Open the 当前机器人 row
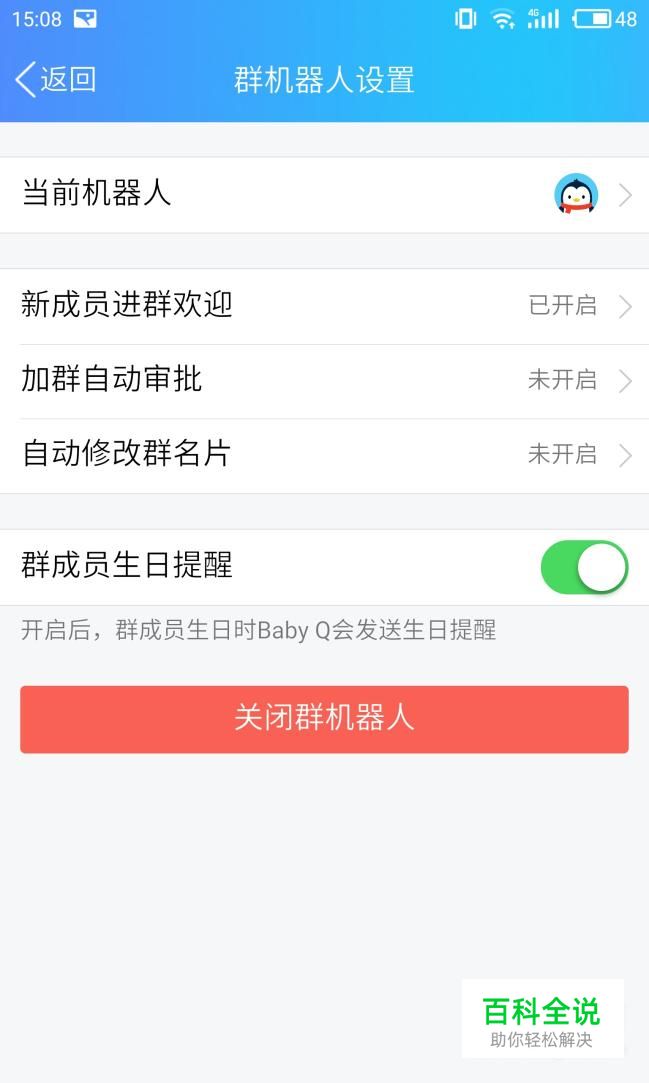The height and width of the screenshot is (1083, 649). pos(324,195)
